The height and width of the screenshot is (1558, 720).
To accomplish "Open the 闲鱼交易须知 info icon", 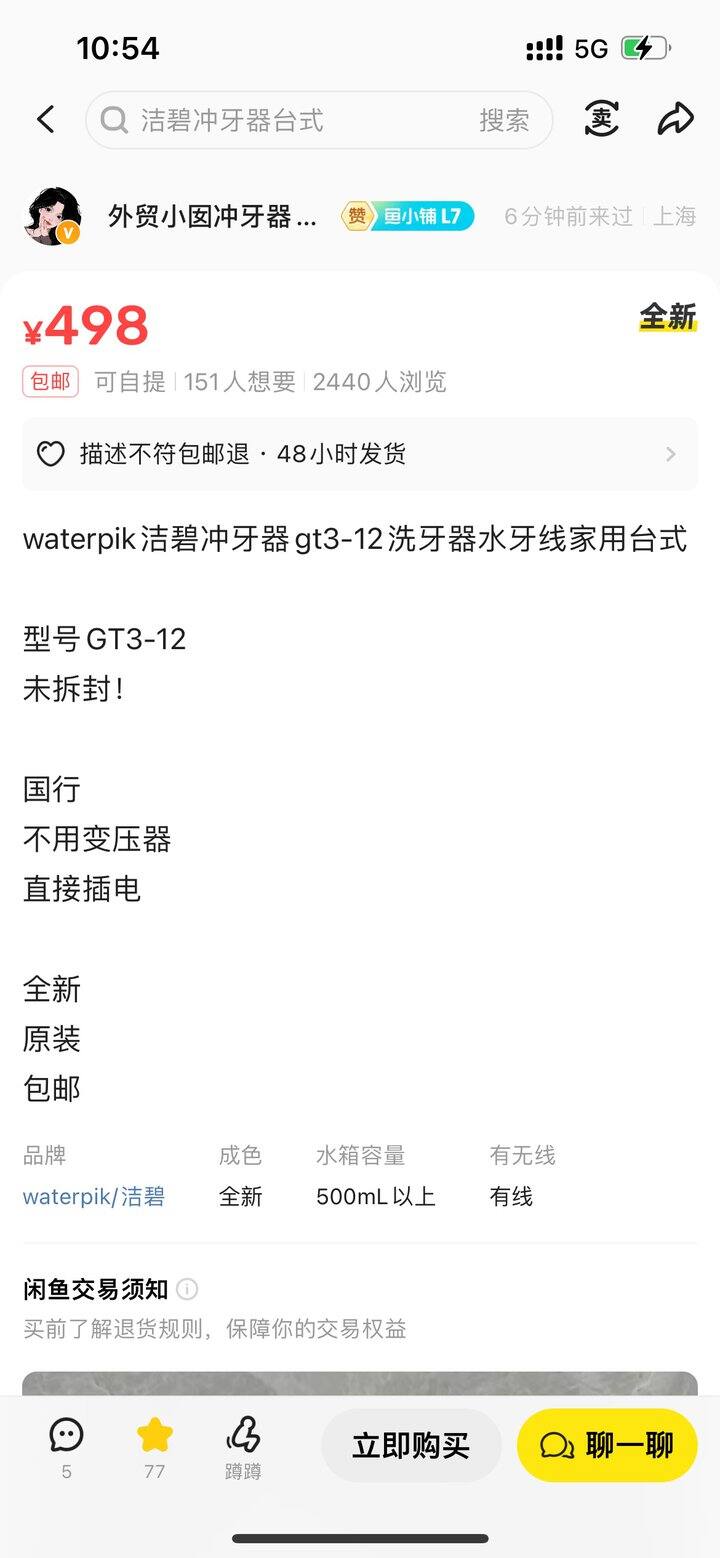I will (x=187, y=1288).
